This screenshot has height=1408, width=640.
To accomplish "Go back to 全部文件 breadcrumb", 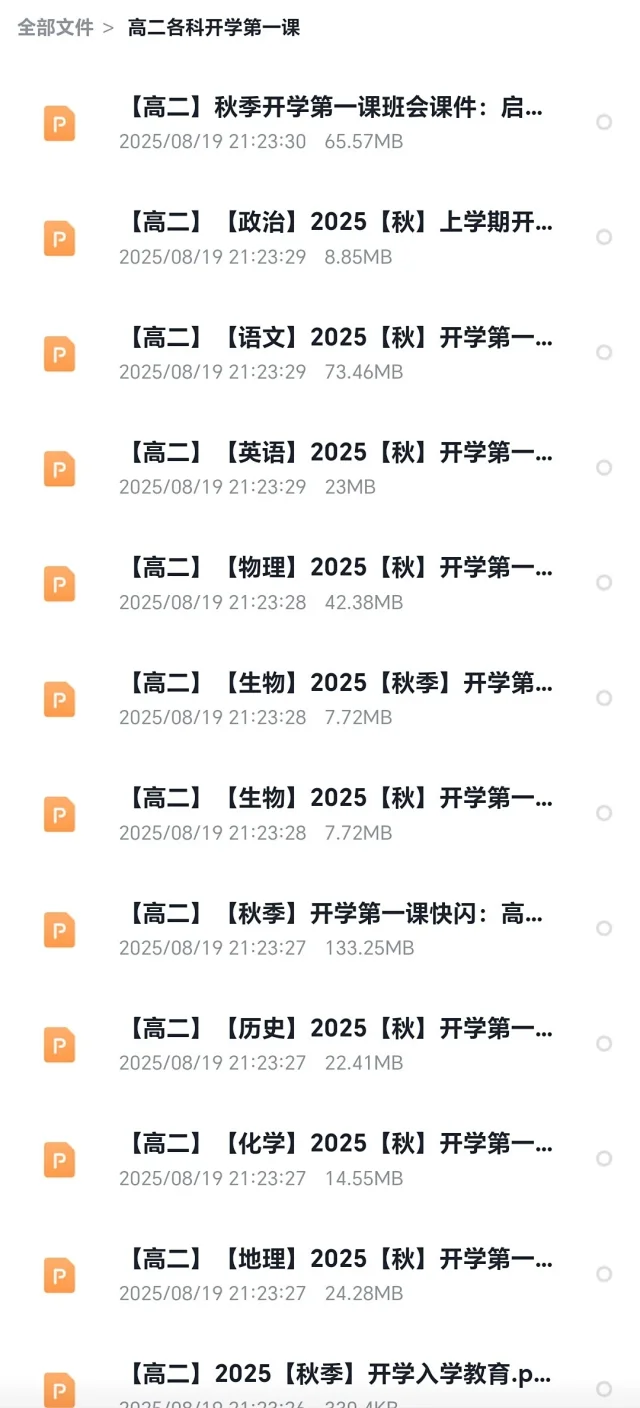I will [56, 27].
